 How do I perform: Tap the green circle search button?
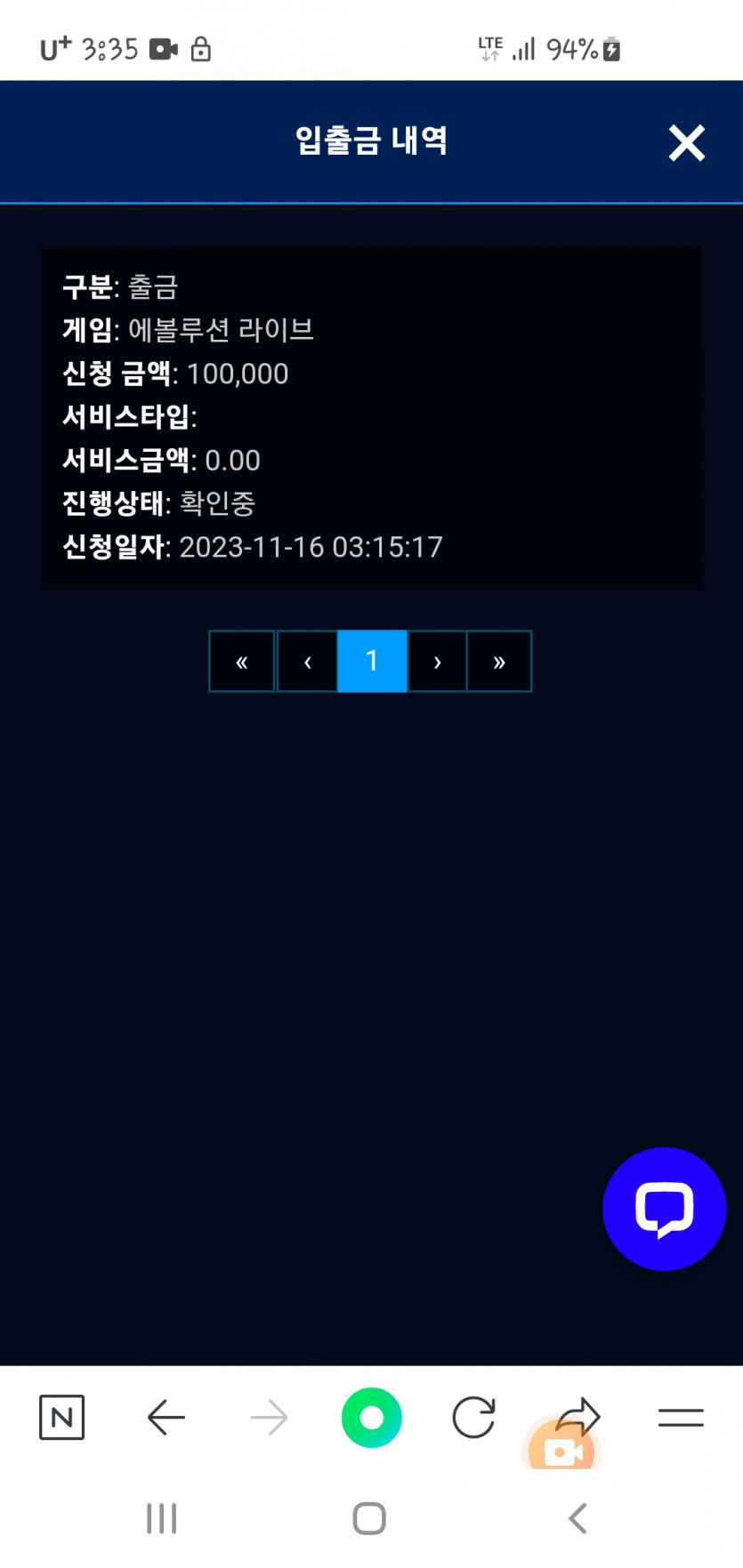pos(371,1417)
